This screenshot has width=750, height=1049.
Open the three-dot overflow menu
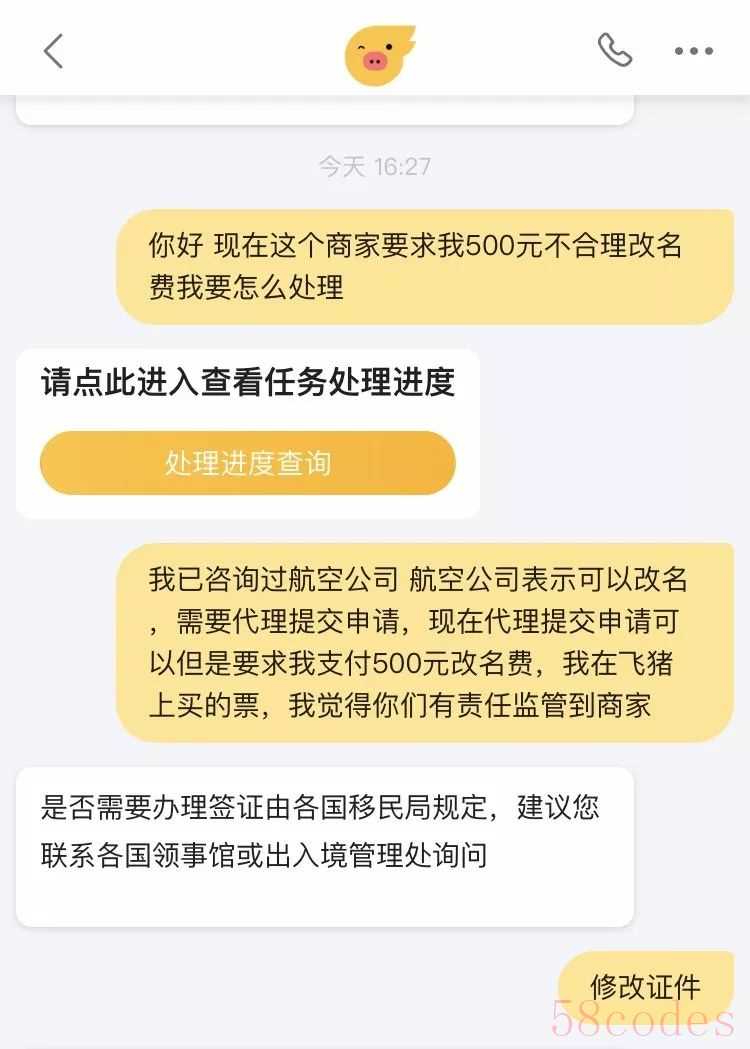pyautogui.click(x=693, y=52)
